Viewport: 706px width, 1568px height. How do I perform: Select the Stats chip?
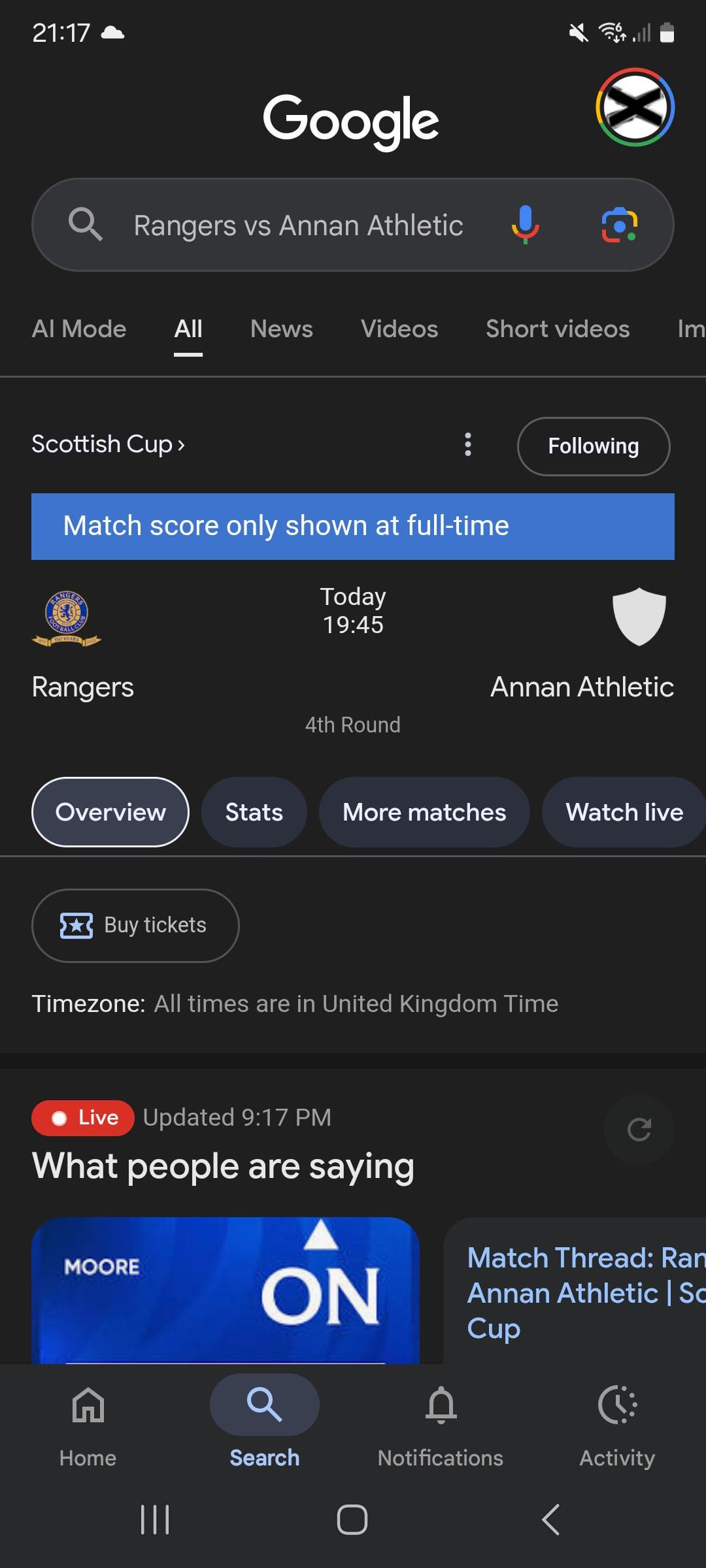(x=254, y=812)
